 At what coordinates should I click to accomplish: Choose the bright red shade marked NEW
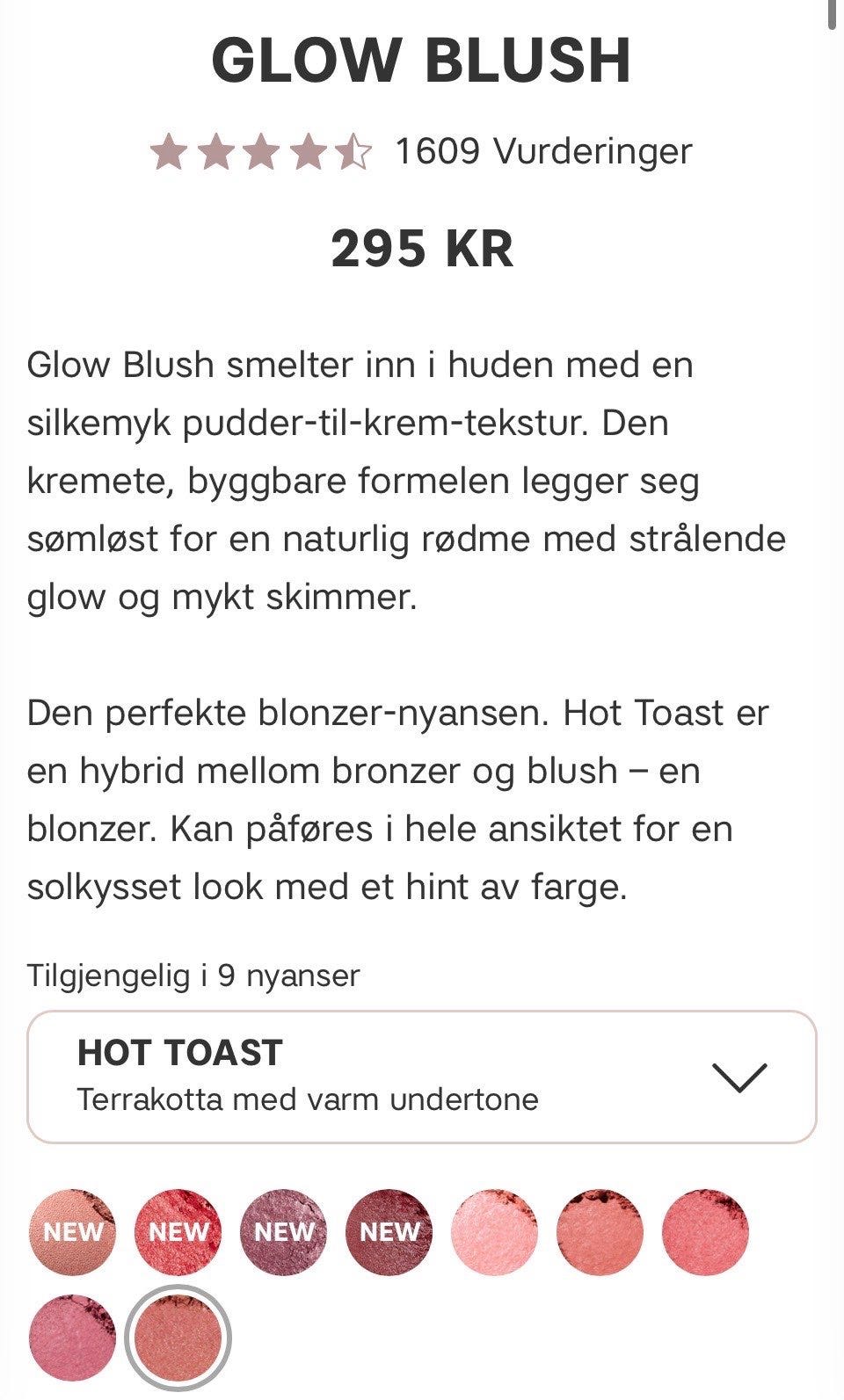pyautogui.click(x=178, y=1231)
